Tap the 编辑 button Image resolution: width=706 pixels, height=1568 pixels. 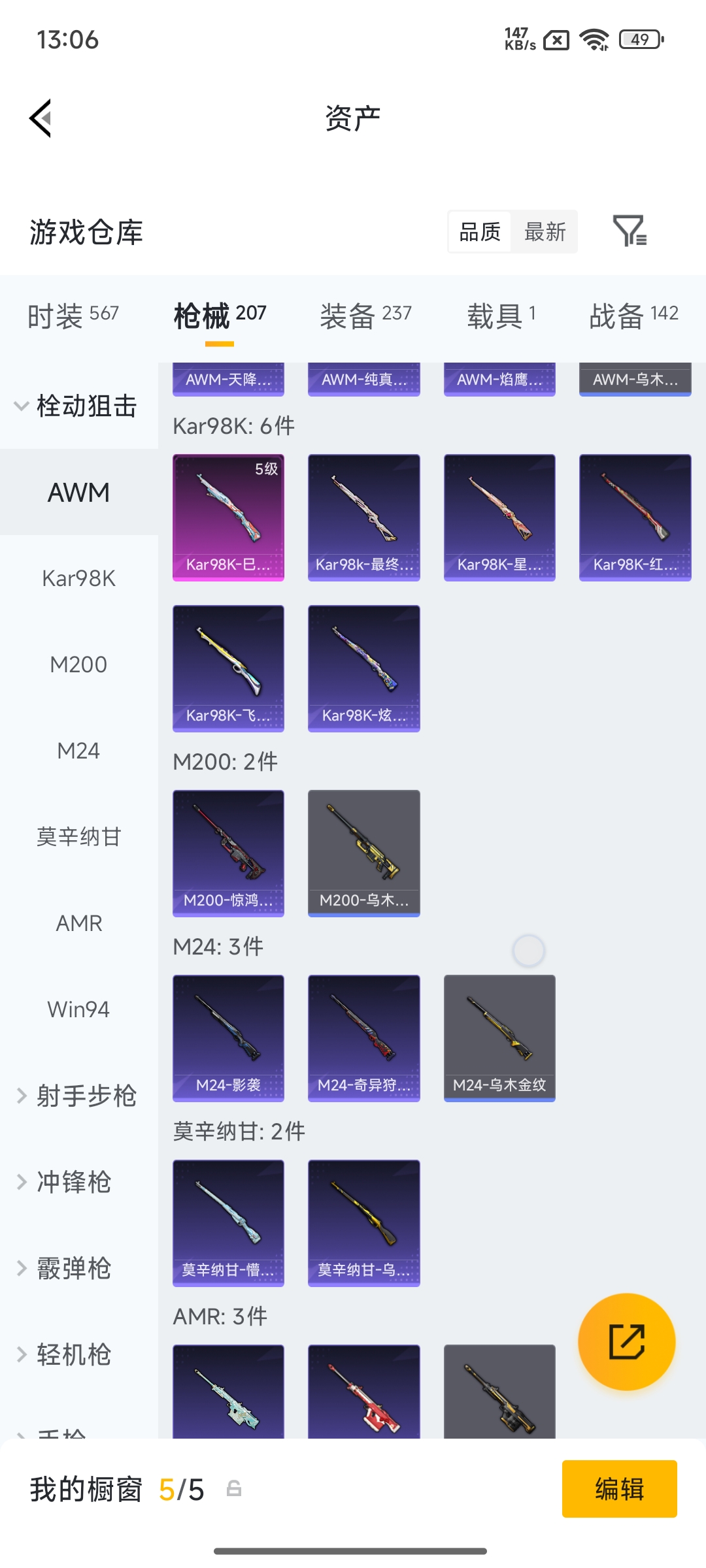pos(619,1489)
